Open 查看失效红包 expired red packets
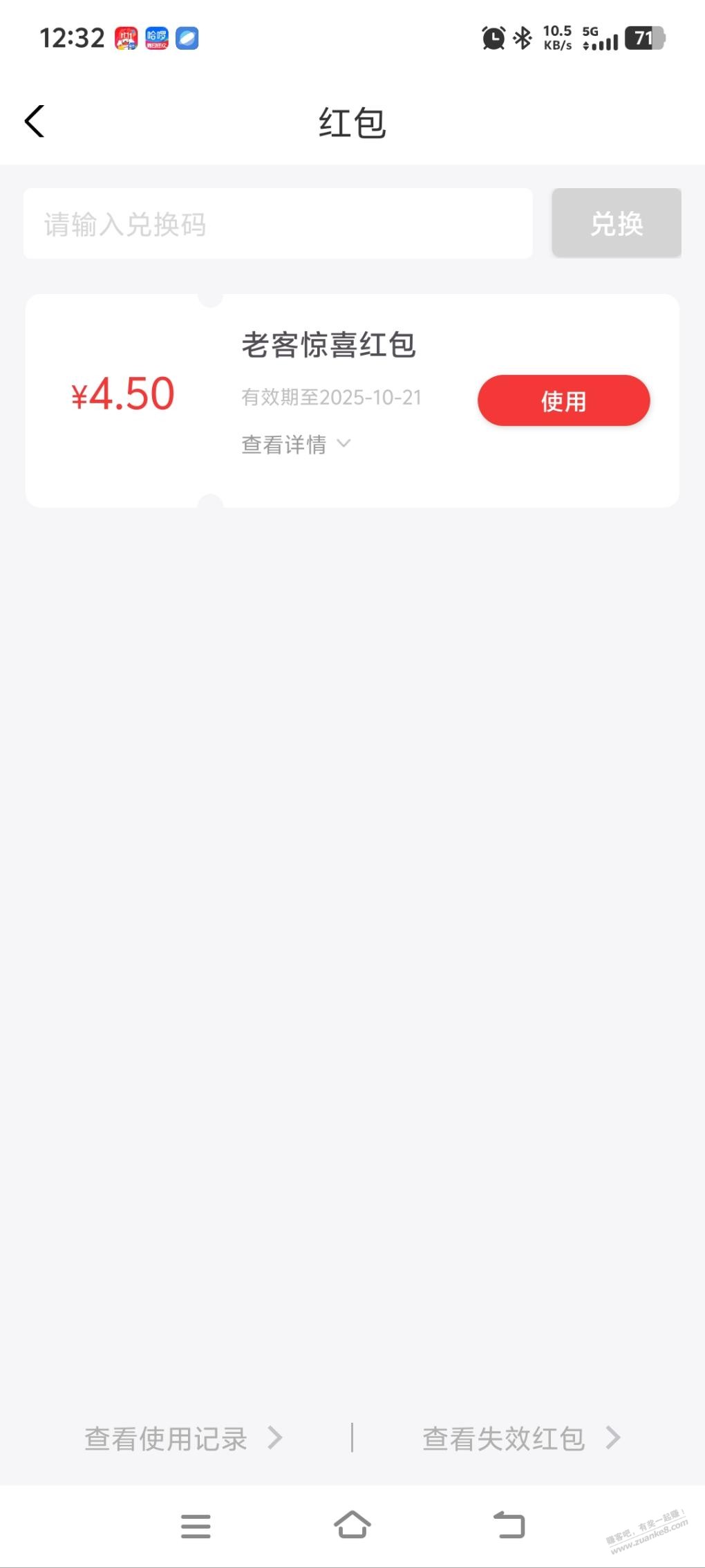Image resolution: width=705 pixels, height=1568 pixels. point(521,1439)
